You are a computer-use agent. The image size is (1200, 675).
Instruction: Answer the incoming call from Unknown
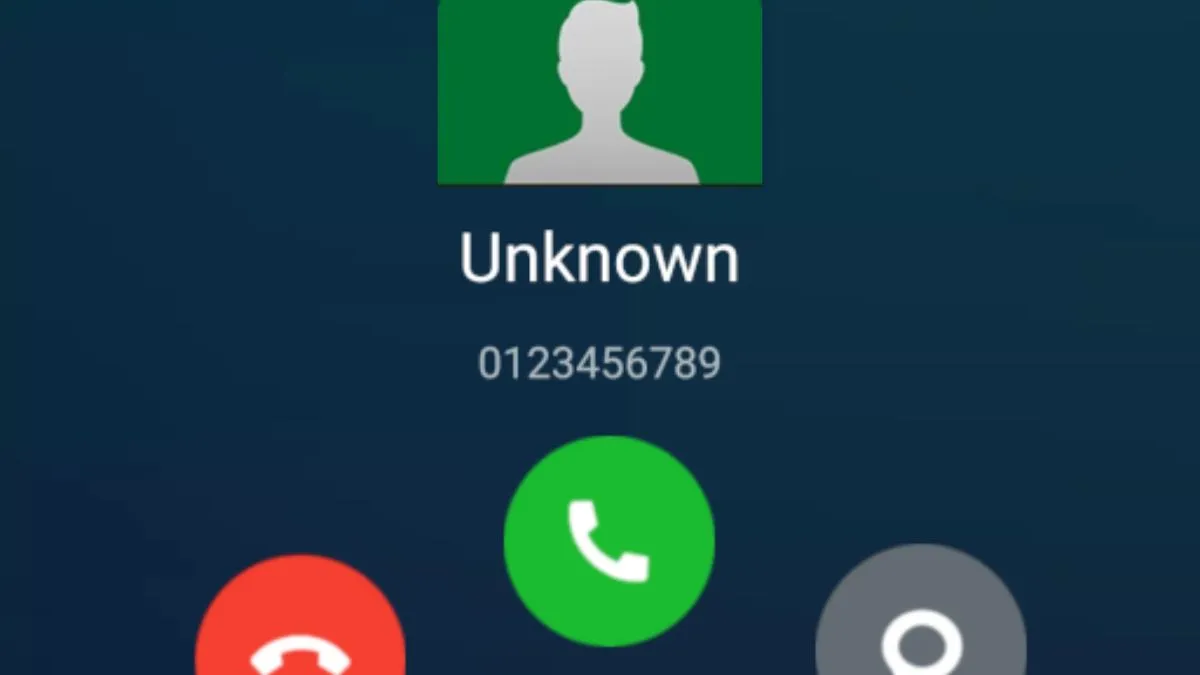(609, 540)
